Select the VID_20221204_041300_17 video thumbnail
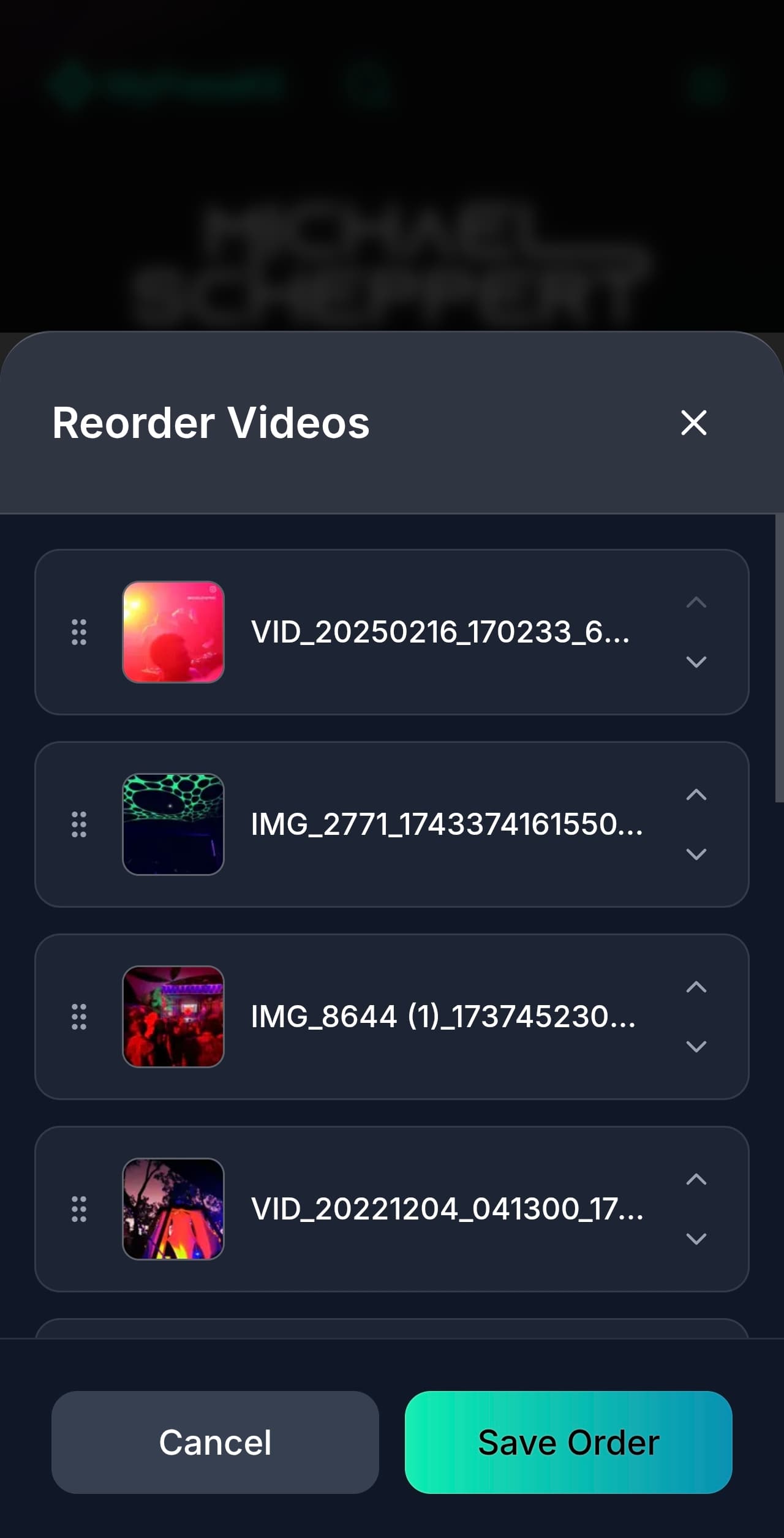Screen dimensions: 784x1538 pyautogui.click(x=173, y=1210)
